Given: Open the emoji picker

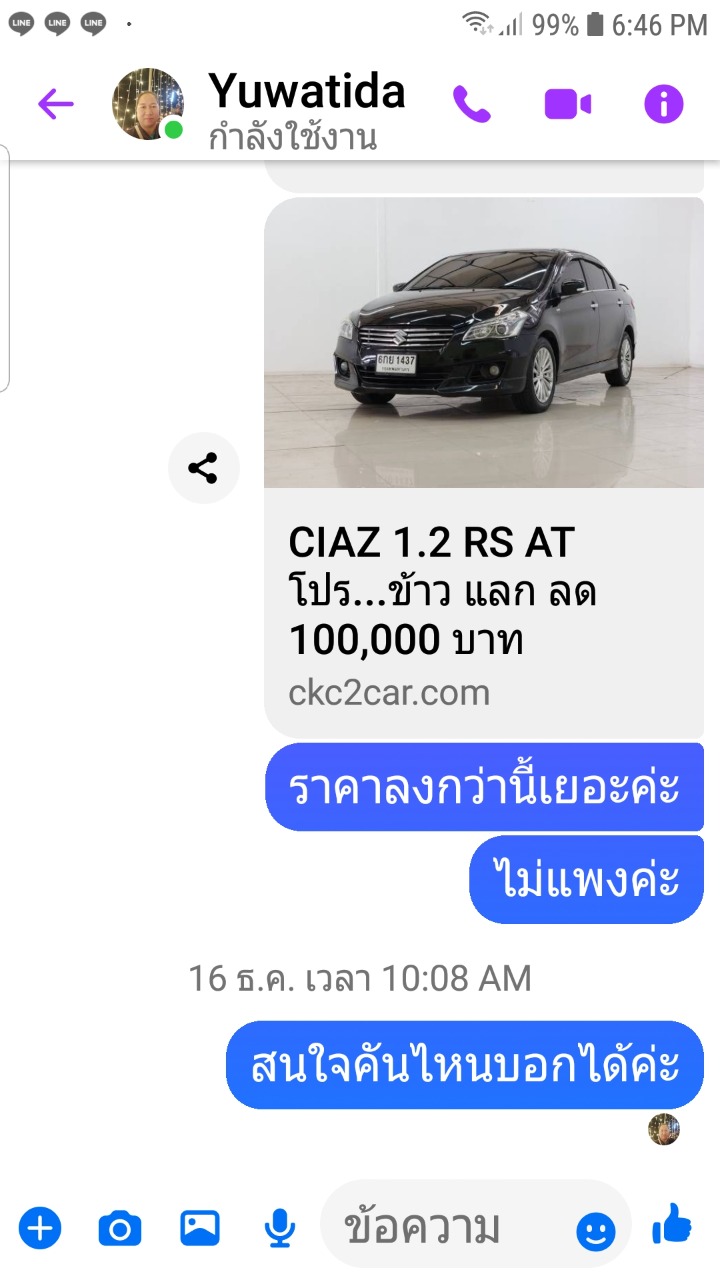Looking at the screenshot, I should (x=596, y=1230).
